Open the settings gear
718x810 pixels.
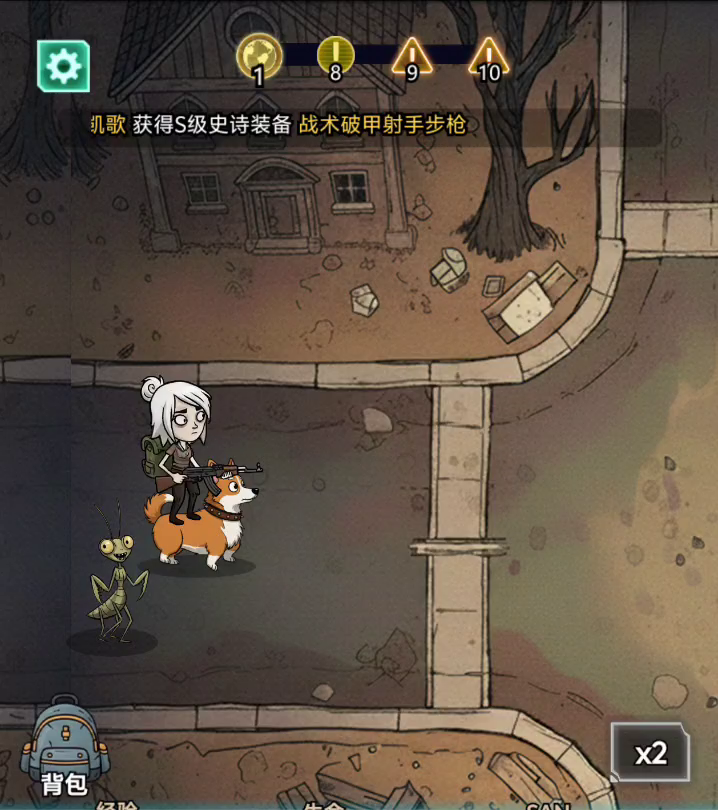(x=63, y=66)
